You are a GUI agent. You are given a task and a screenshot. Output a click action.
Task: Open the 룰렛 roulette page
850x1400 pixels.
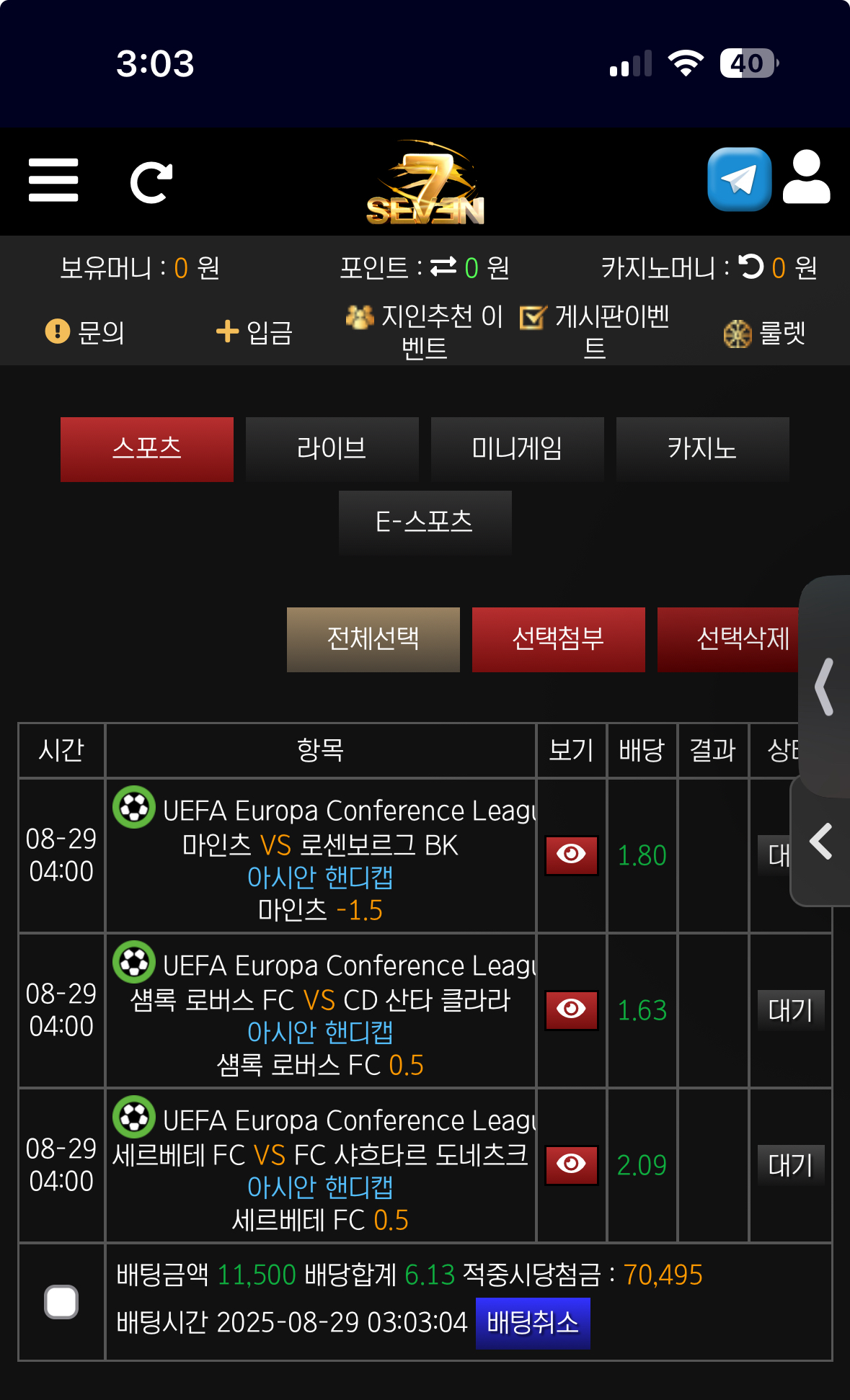pyautogui.click(x=764, y=333)
